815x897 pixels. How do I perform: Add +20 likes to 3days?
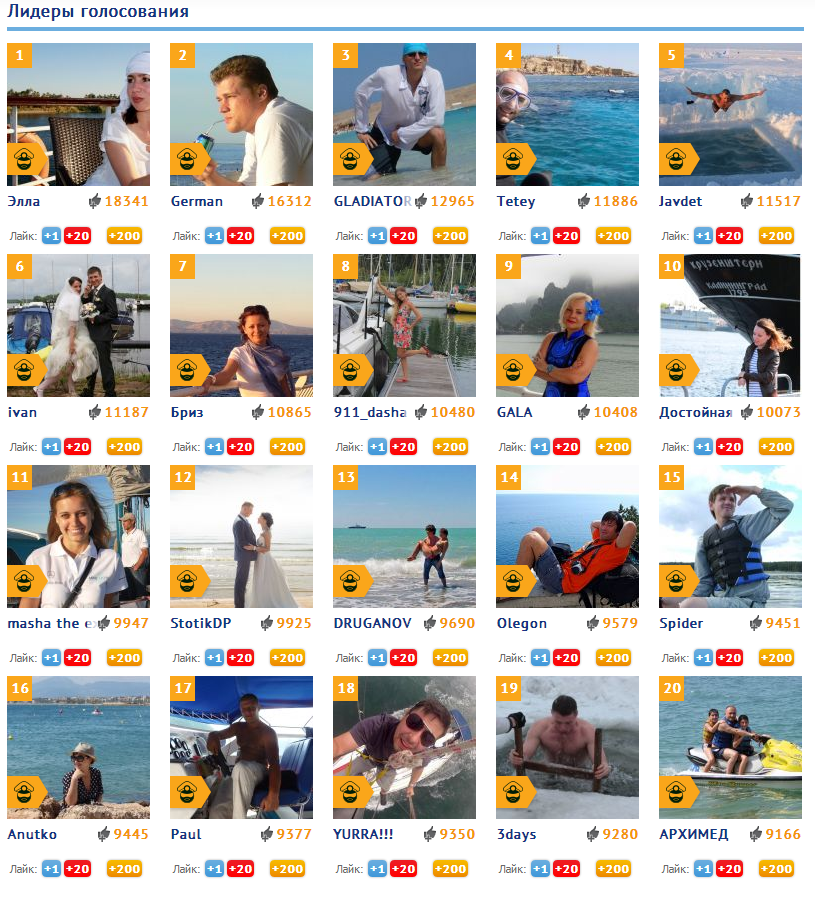[566, 869]
